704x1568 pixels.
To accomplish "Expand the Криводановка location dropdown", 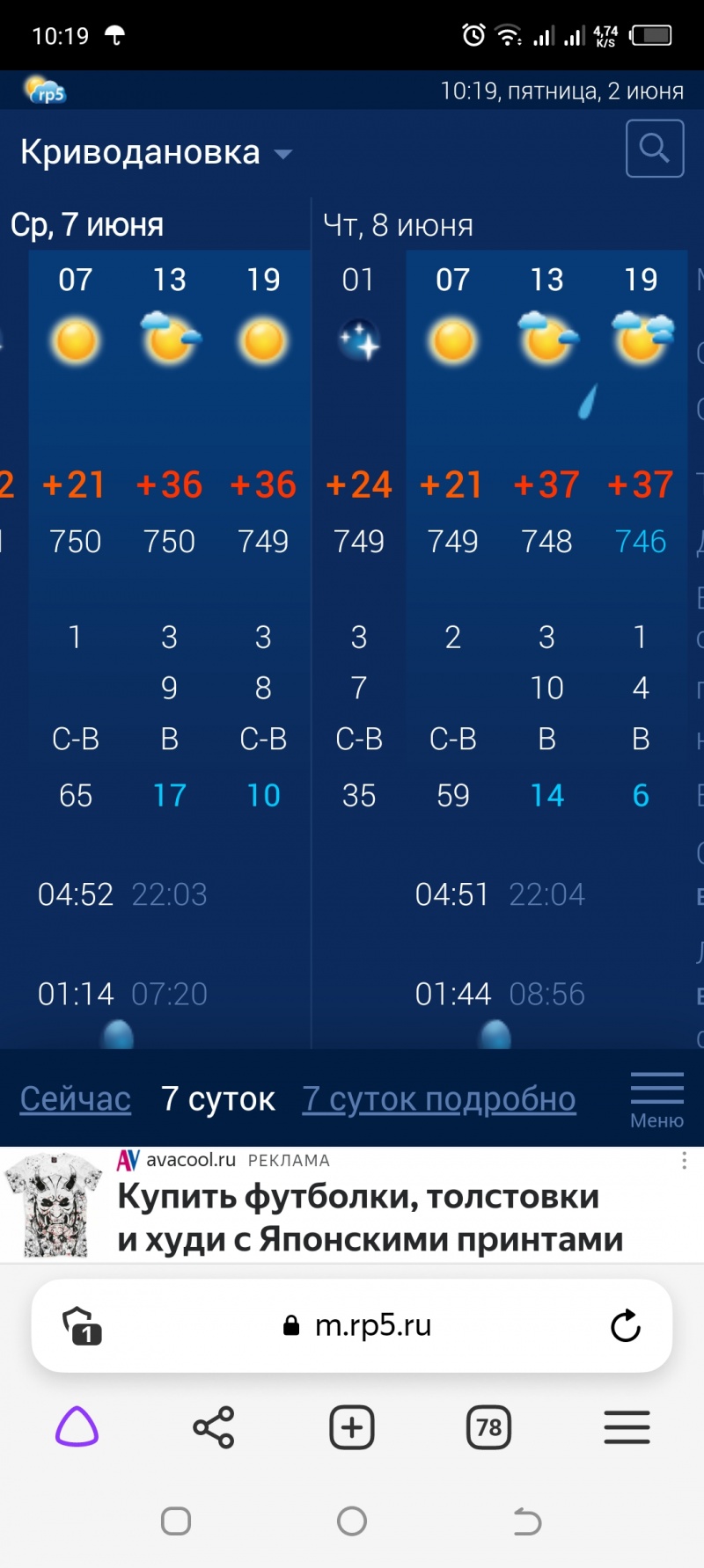I will (x=282, y=154).
